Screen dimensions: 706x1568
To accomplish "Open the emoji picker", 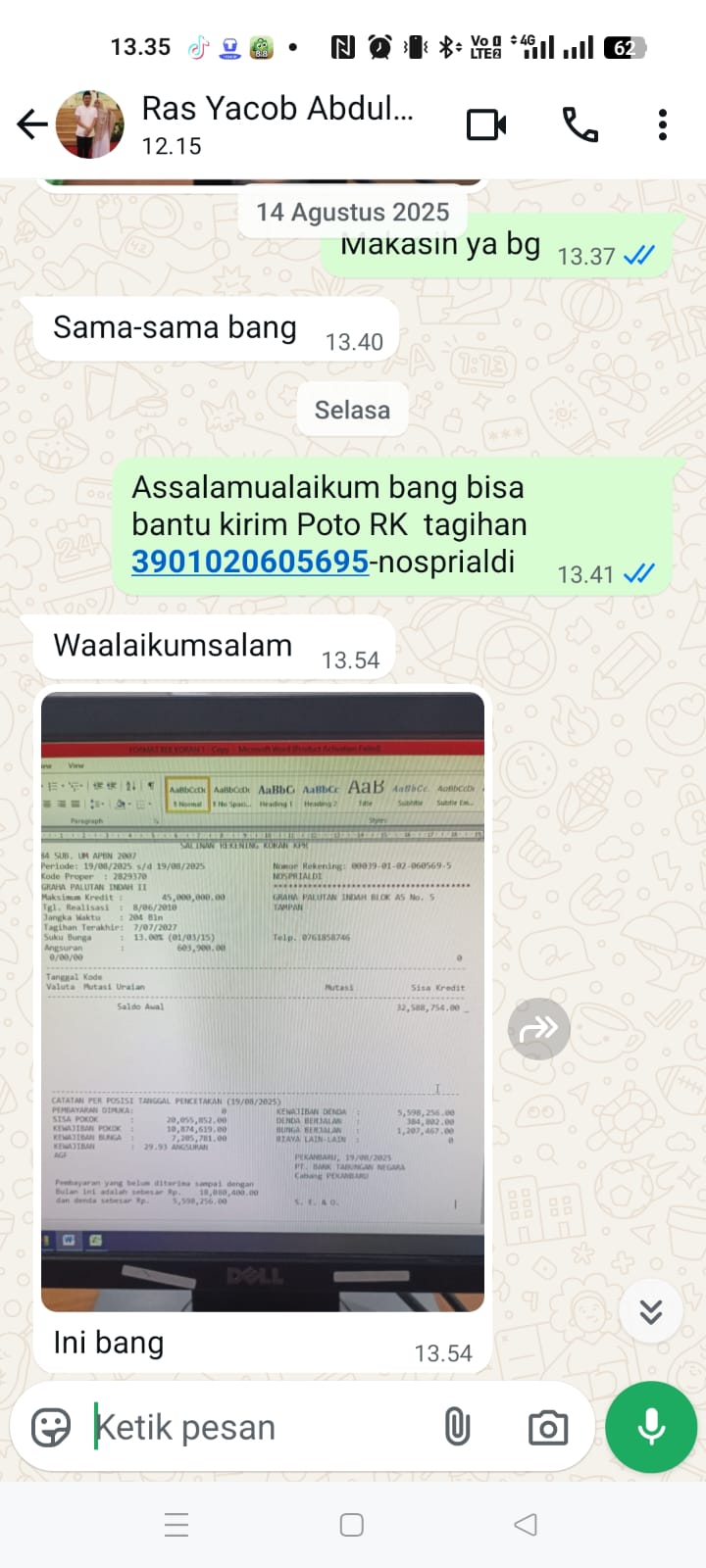I will click(x=51, y=1427).
